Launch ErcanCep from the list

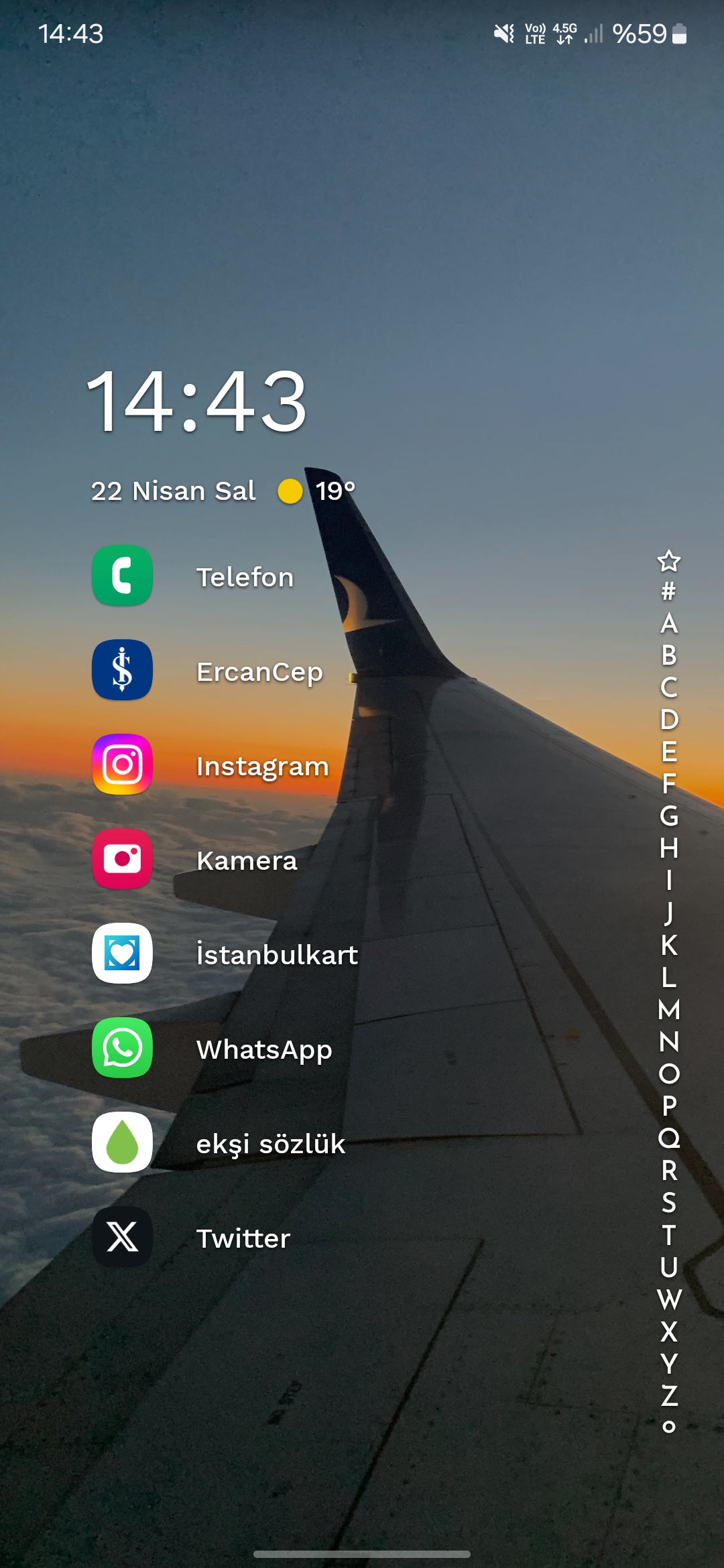coord(208,671)
